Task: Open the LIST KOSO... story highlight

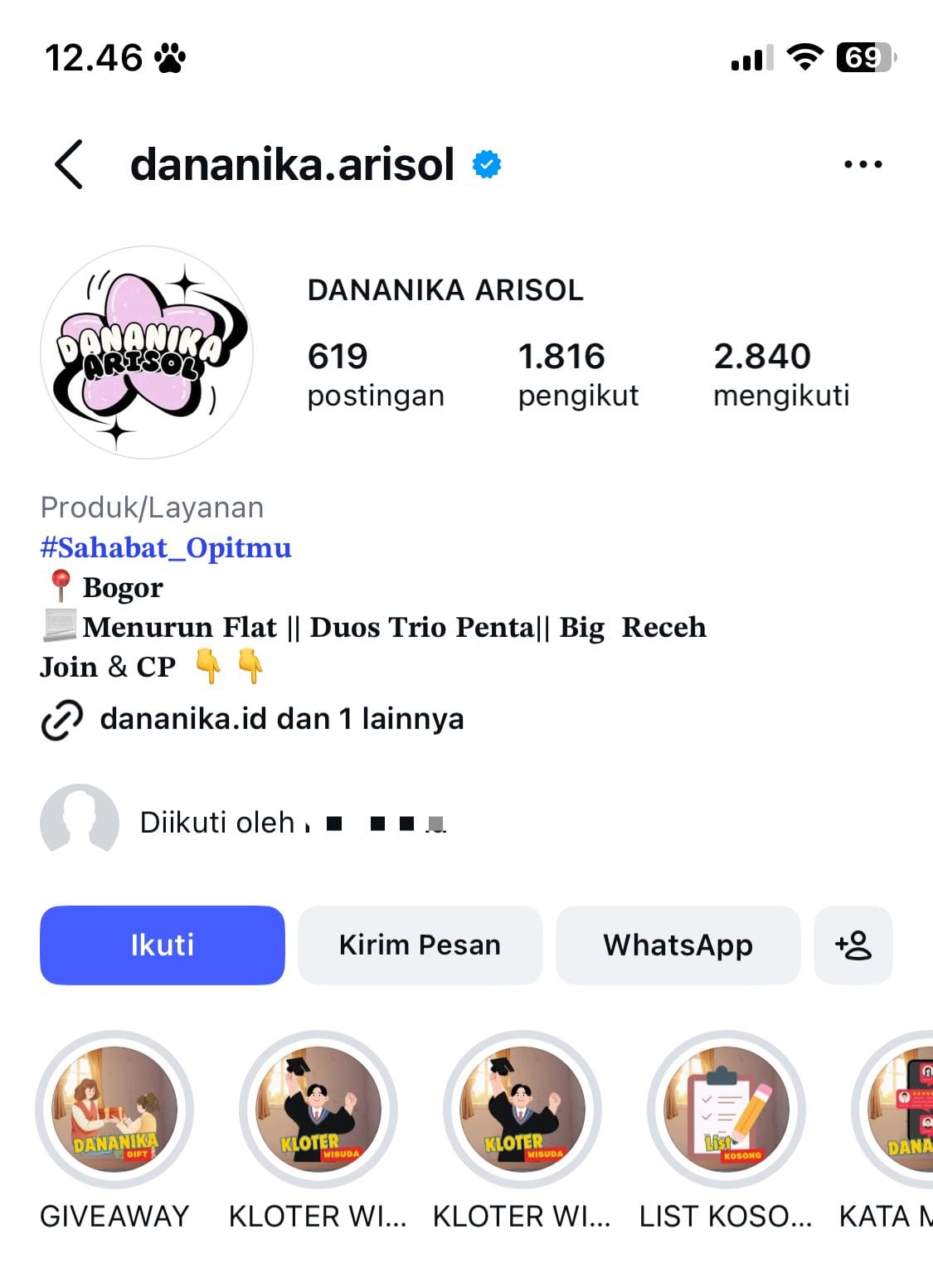Action: click(x=726, y=1110)
